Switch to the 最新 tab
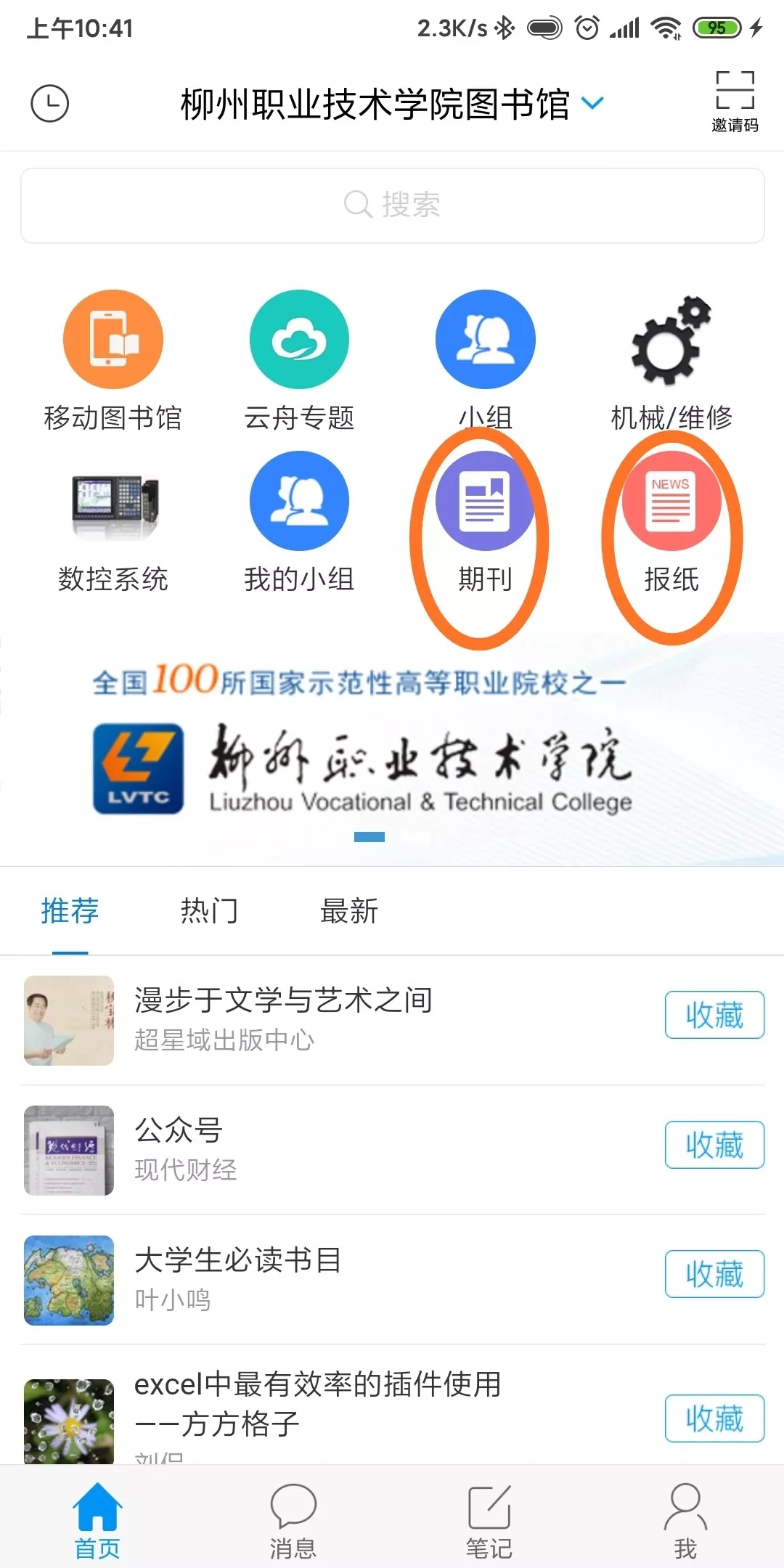 [349, 910]
